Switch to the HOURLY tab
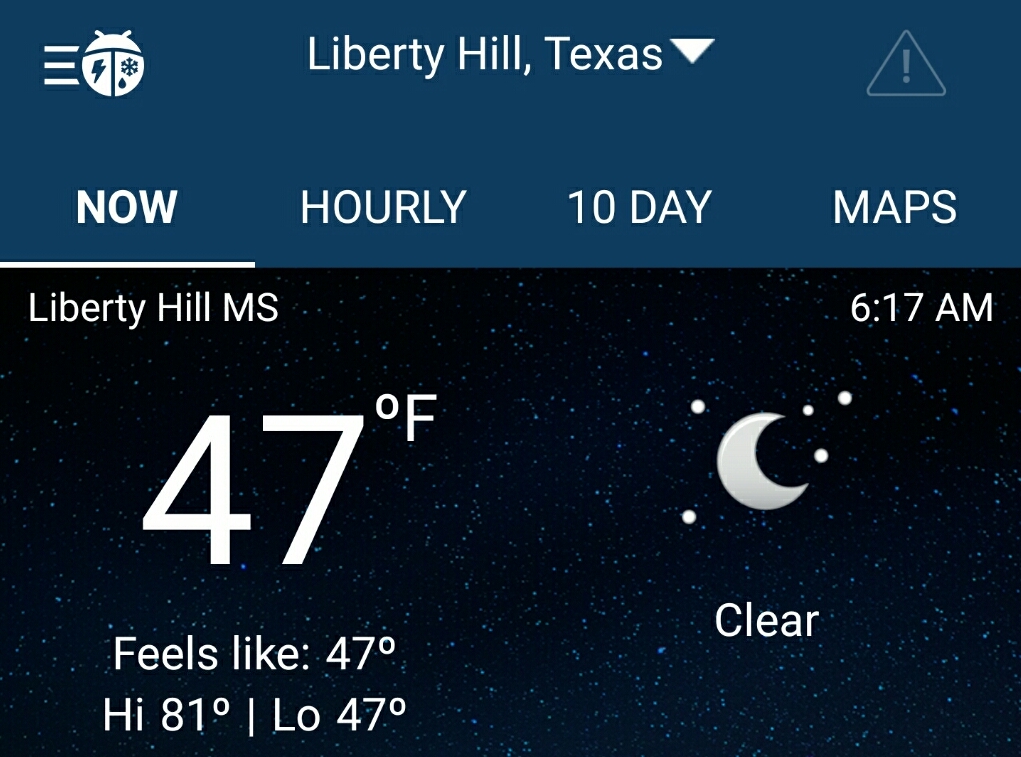This screenshot has height=757, width=1021. [x=383, y=208]
